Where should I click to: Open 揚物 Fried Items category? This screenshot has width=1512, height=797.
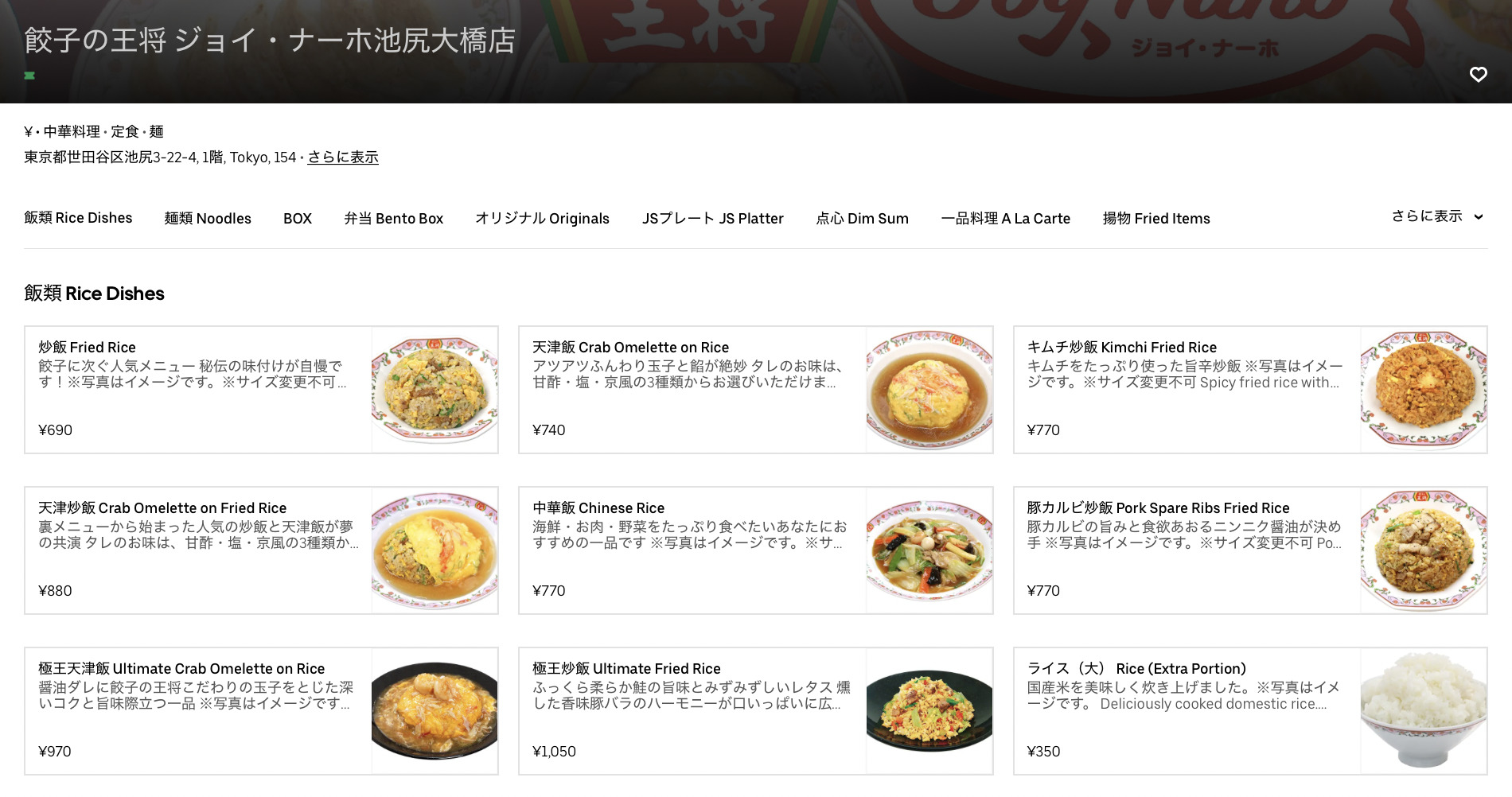pos(1155,219)
